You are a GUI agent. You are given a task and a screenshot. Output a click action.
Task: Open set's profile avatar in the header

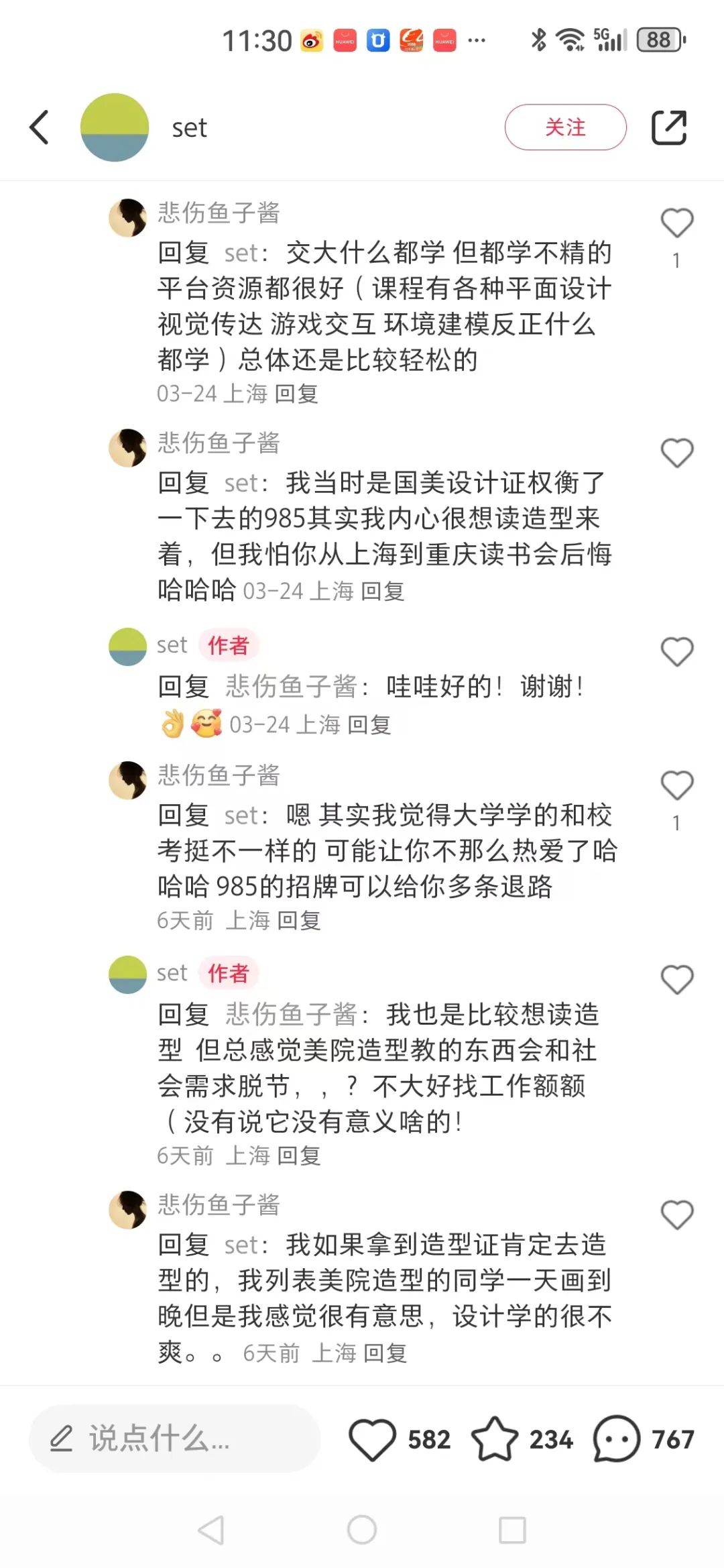115,127
